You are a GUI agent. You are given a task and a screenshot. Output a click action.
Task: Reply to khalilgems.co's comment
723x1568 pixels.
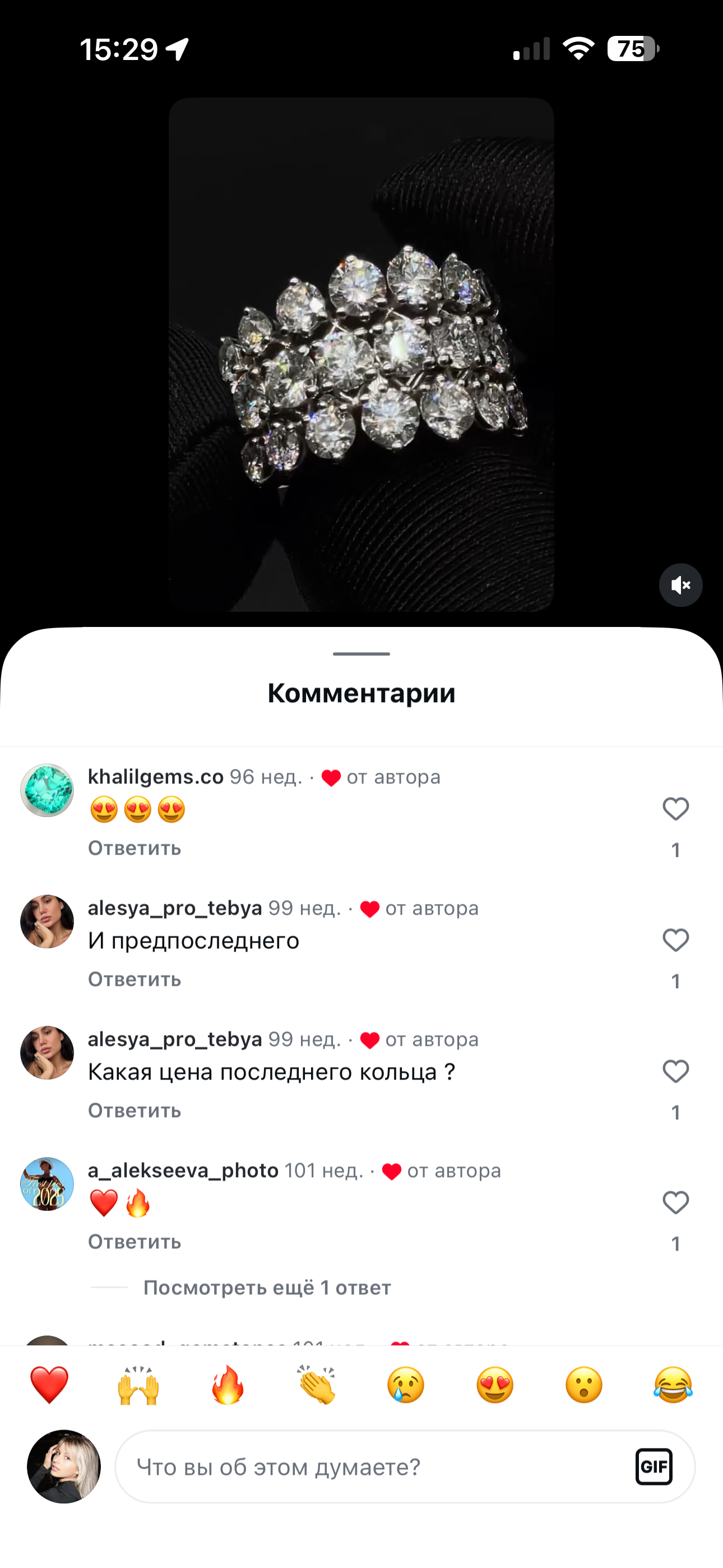(135, 848)
